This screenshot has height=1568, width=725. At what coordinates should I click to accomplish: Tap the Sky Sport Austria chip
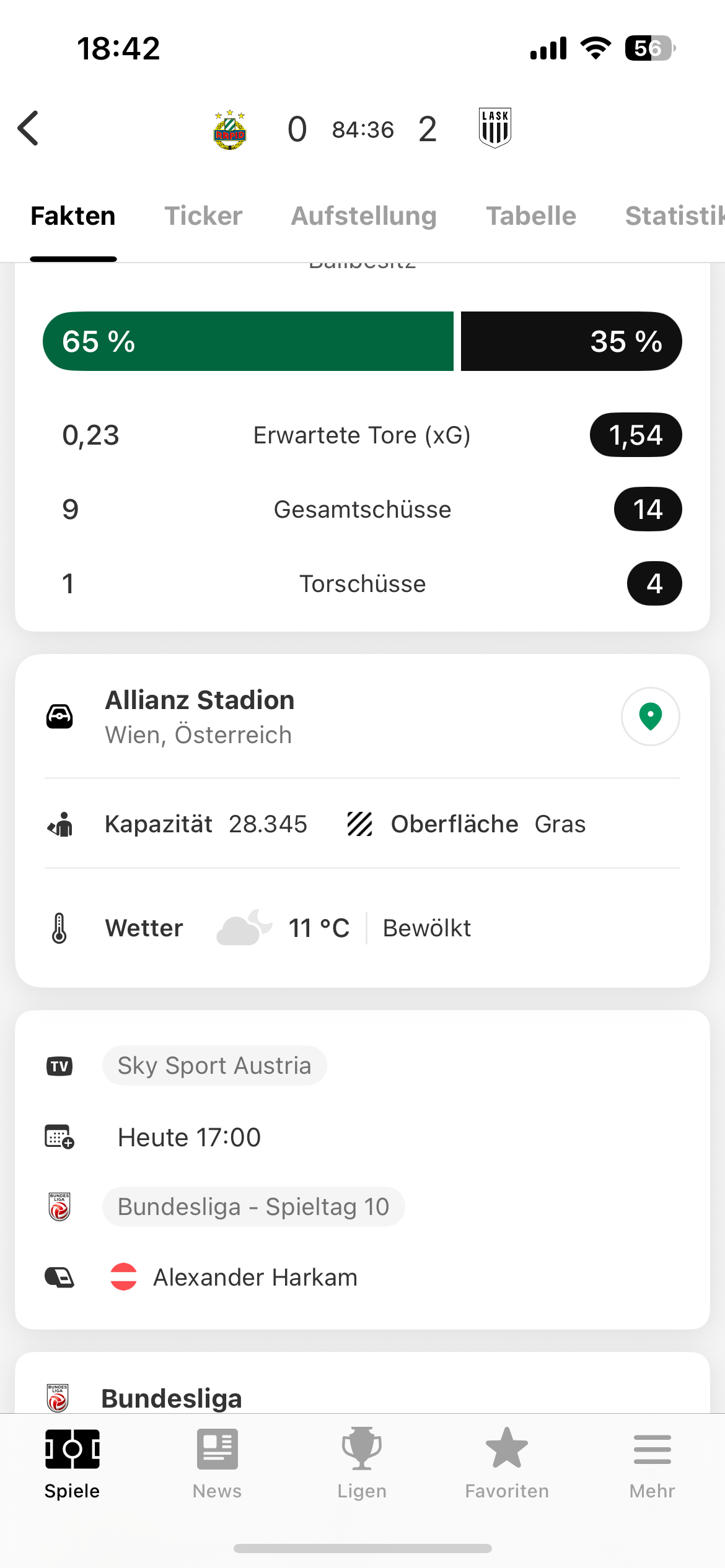click(x=214, y=1066)
